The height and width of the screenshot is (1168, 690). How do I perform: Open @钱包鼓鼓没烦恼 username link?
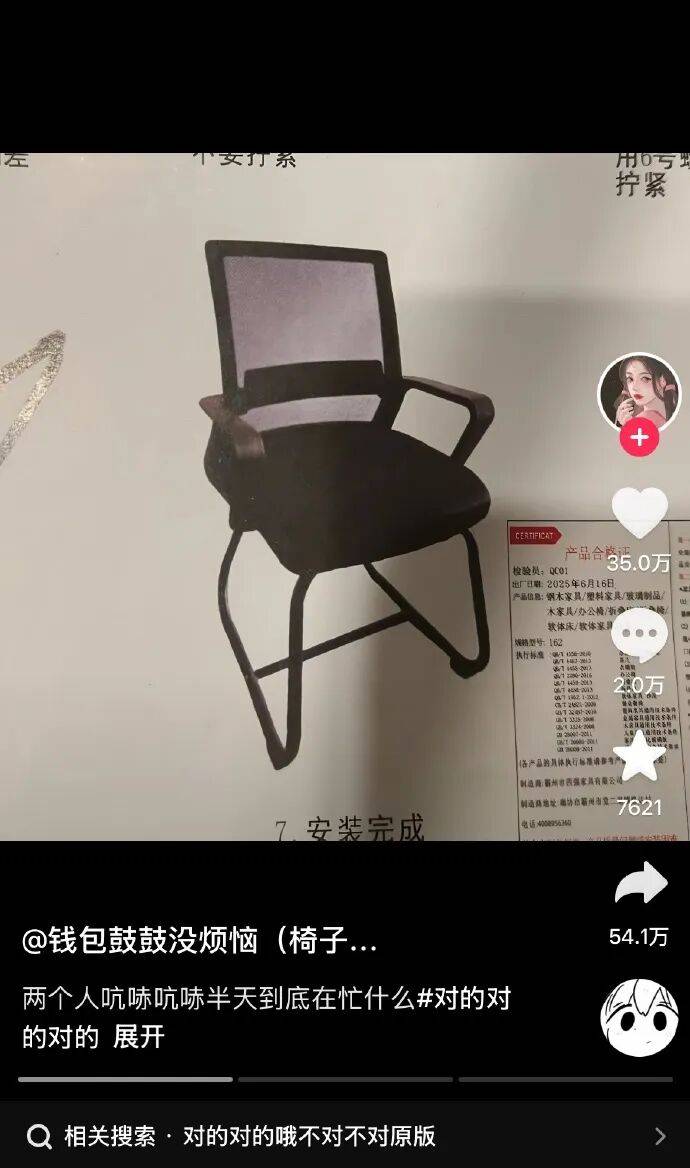200,940
